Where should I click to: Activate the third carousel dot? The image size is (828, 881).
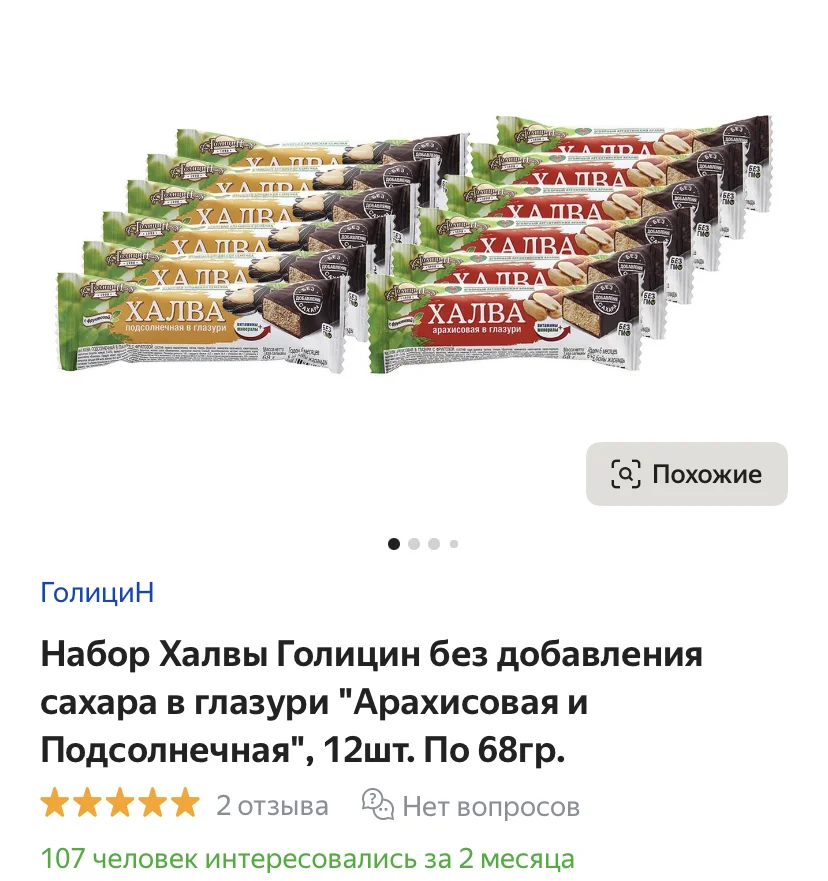coord(433,544)
